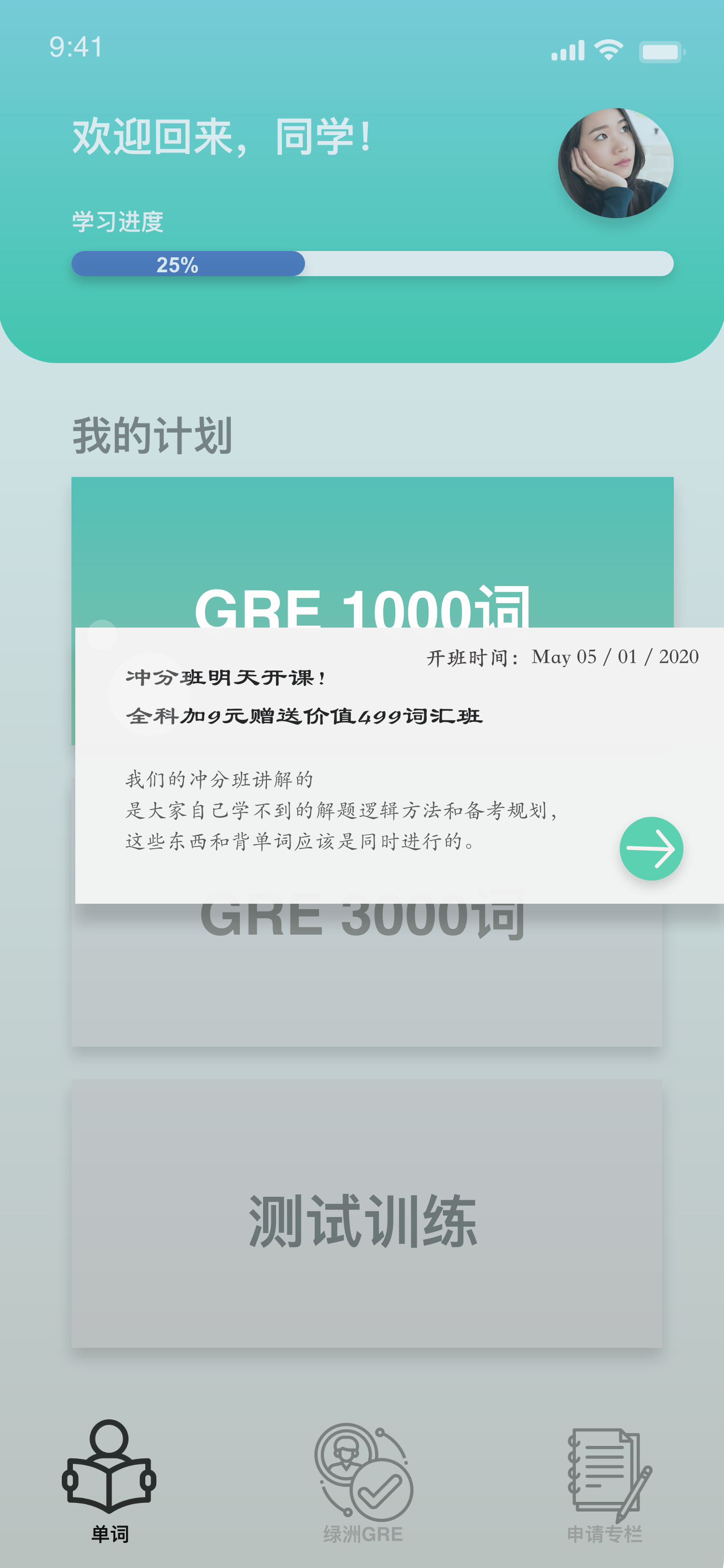Tap the green arrow on the 冲分班 popup
The image size is (724, 1568).
[x=650, y=848]
